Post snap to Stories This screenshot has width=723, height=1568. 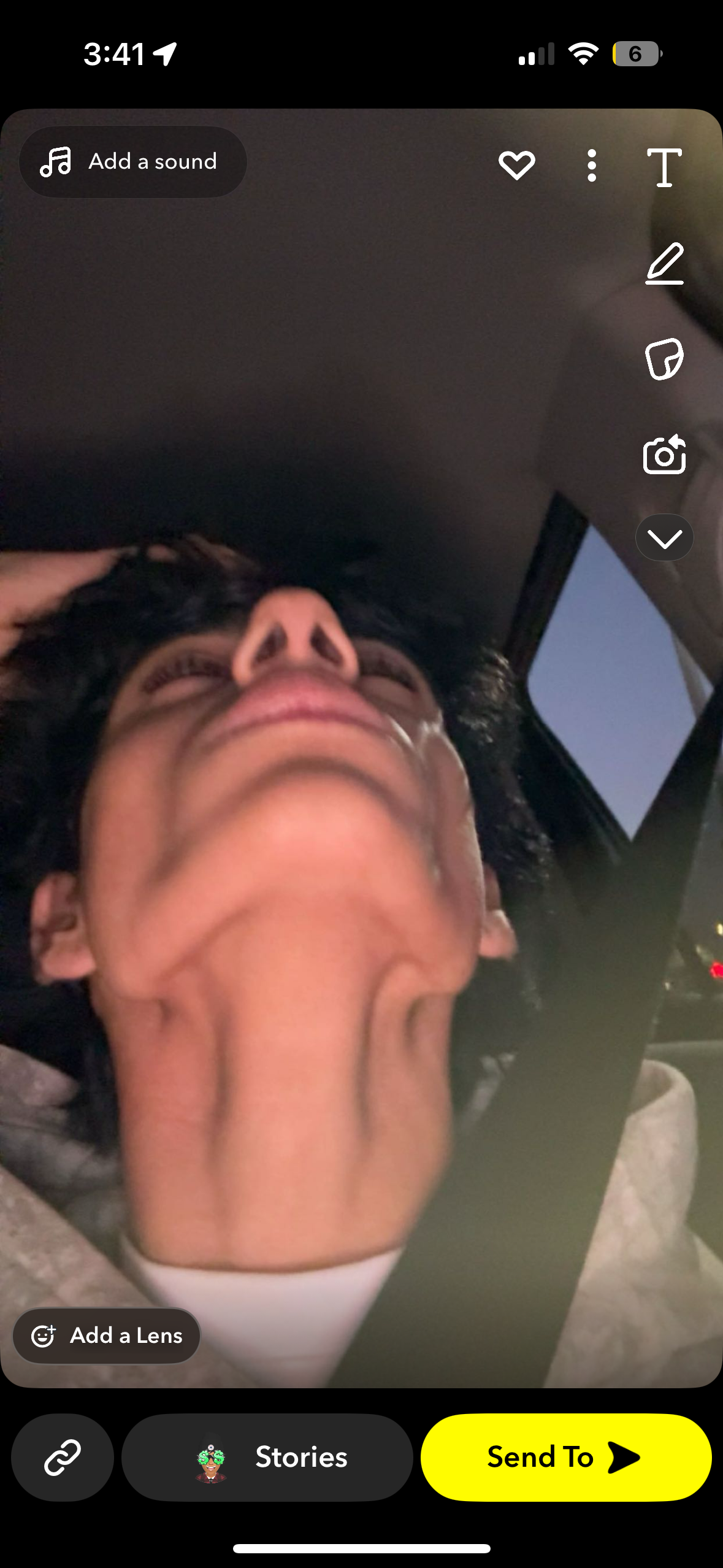pos(267,1457)
